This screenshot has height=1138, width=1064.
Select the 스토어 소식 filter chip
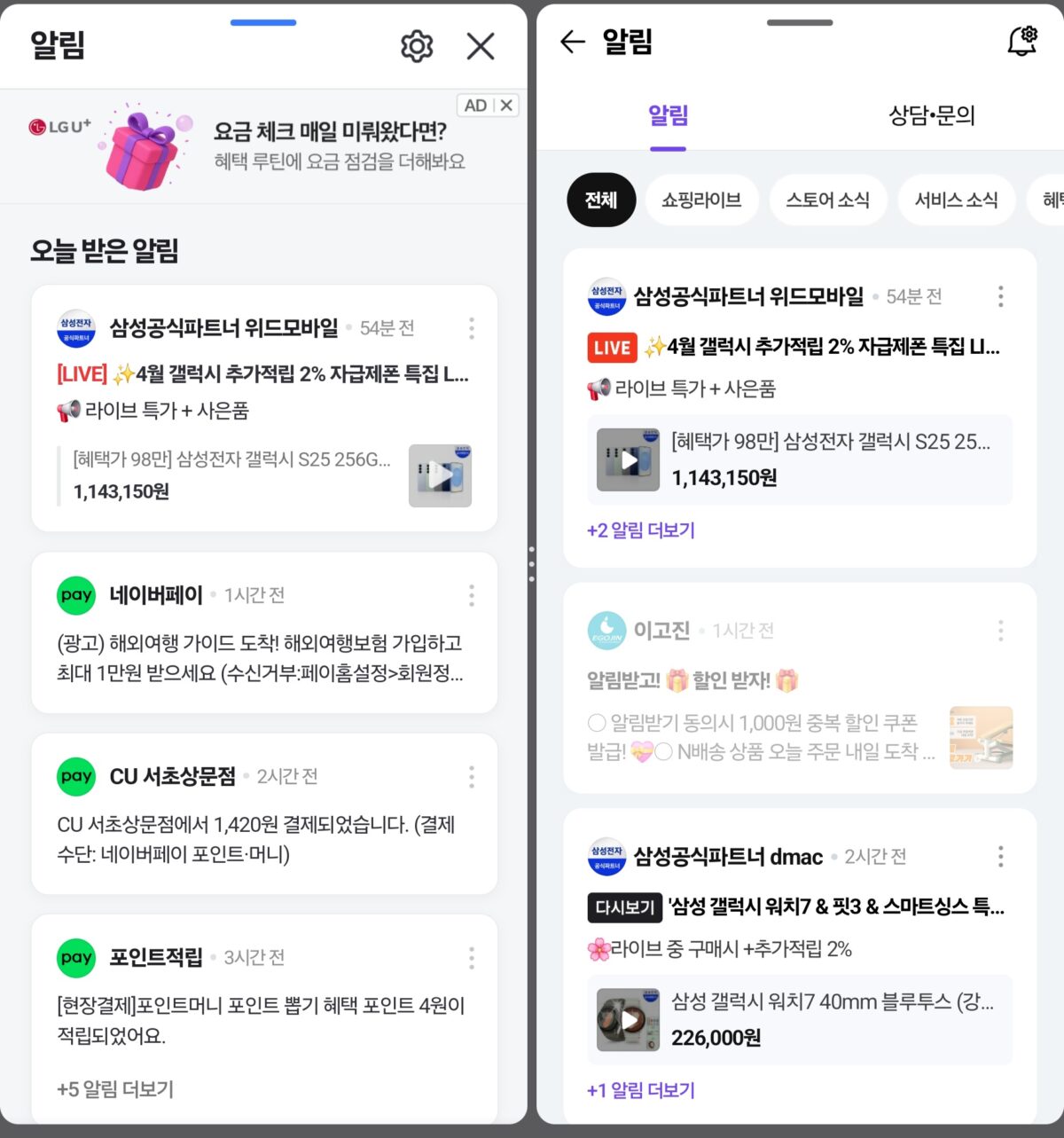coord(827,200)
